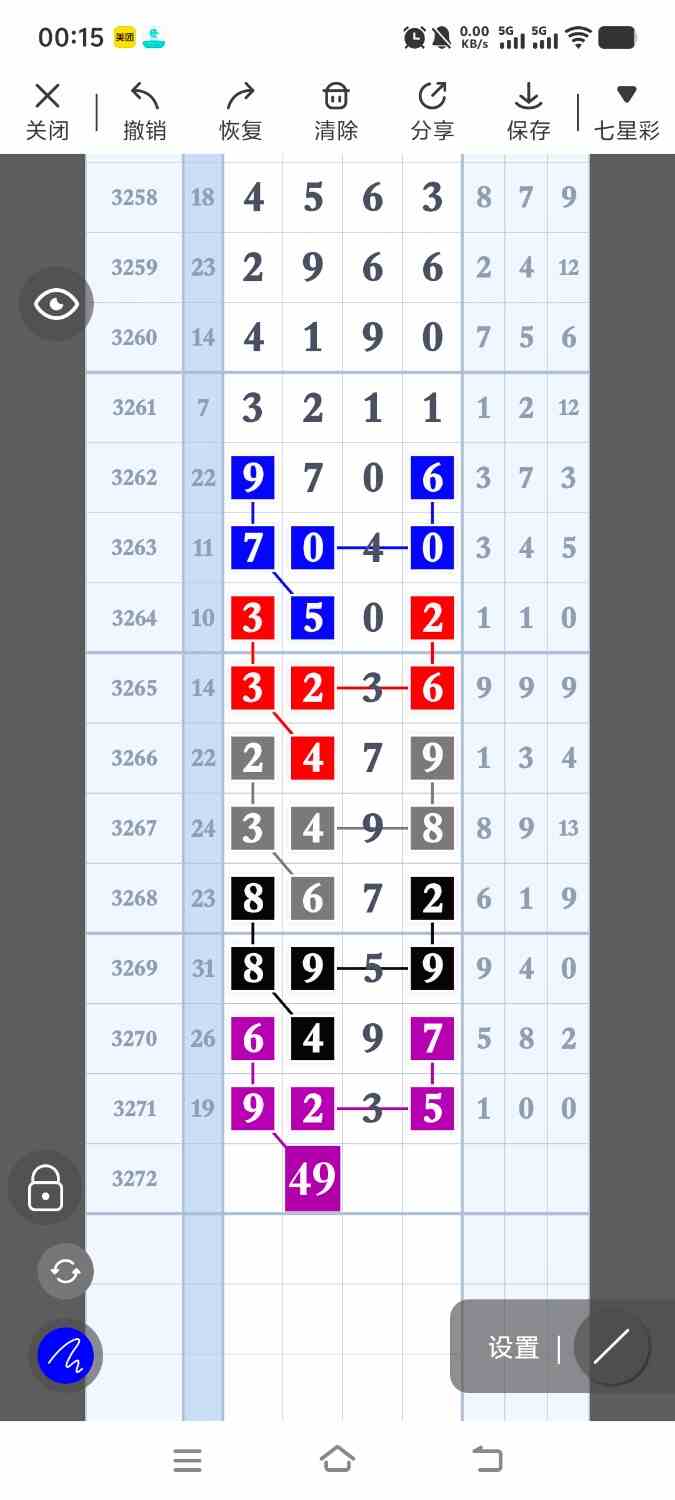Image resolution: width=675 pixels, height=1500 pixels.
Task: Go back using system navigation
Action: (x=487, y=1460)
